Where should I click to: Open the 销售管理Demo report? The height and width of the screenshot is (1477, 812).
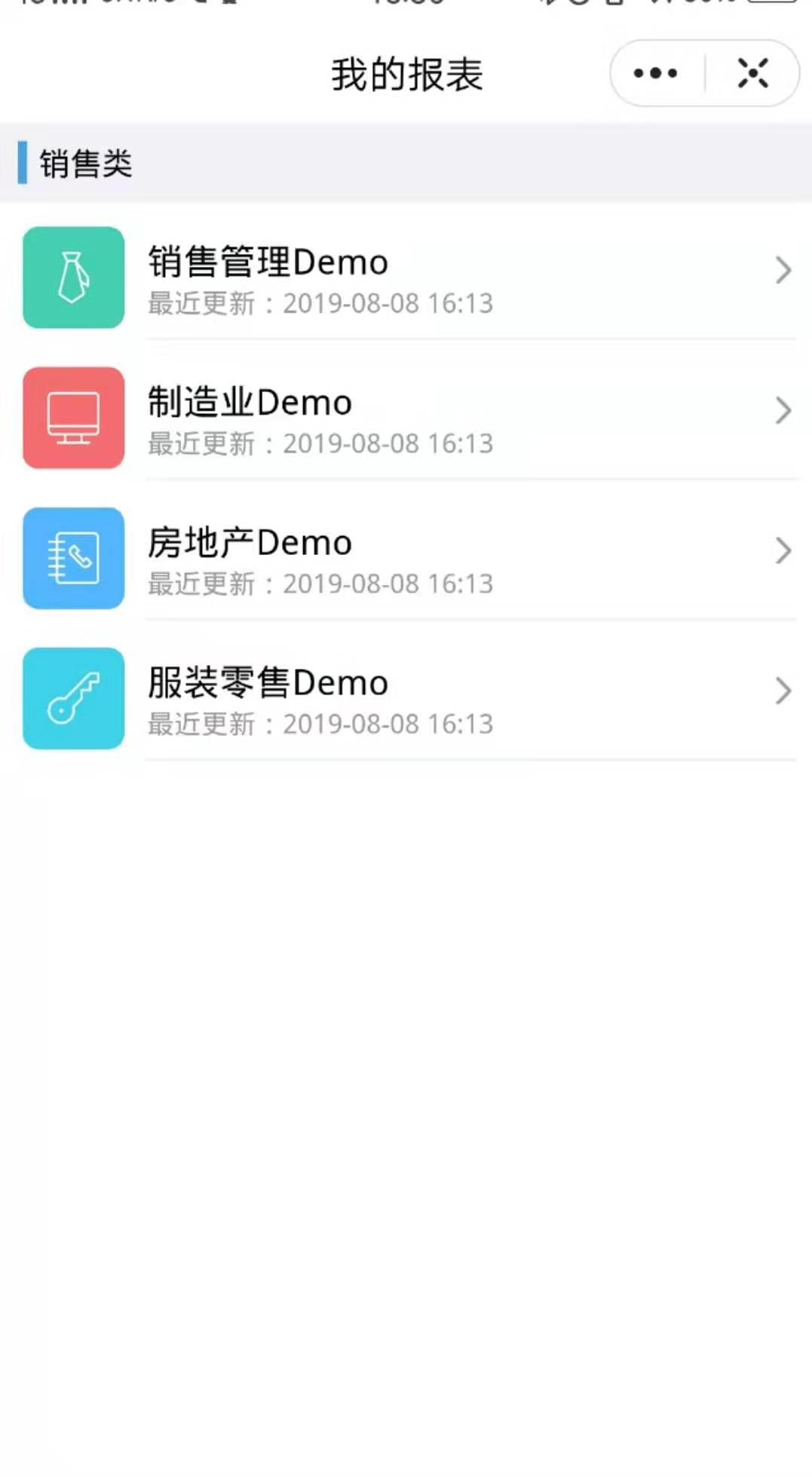[x=407, y=278]
